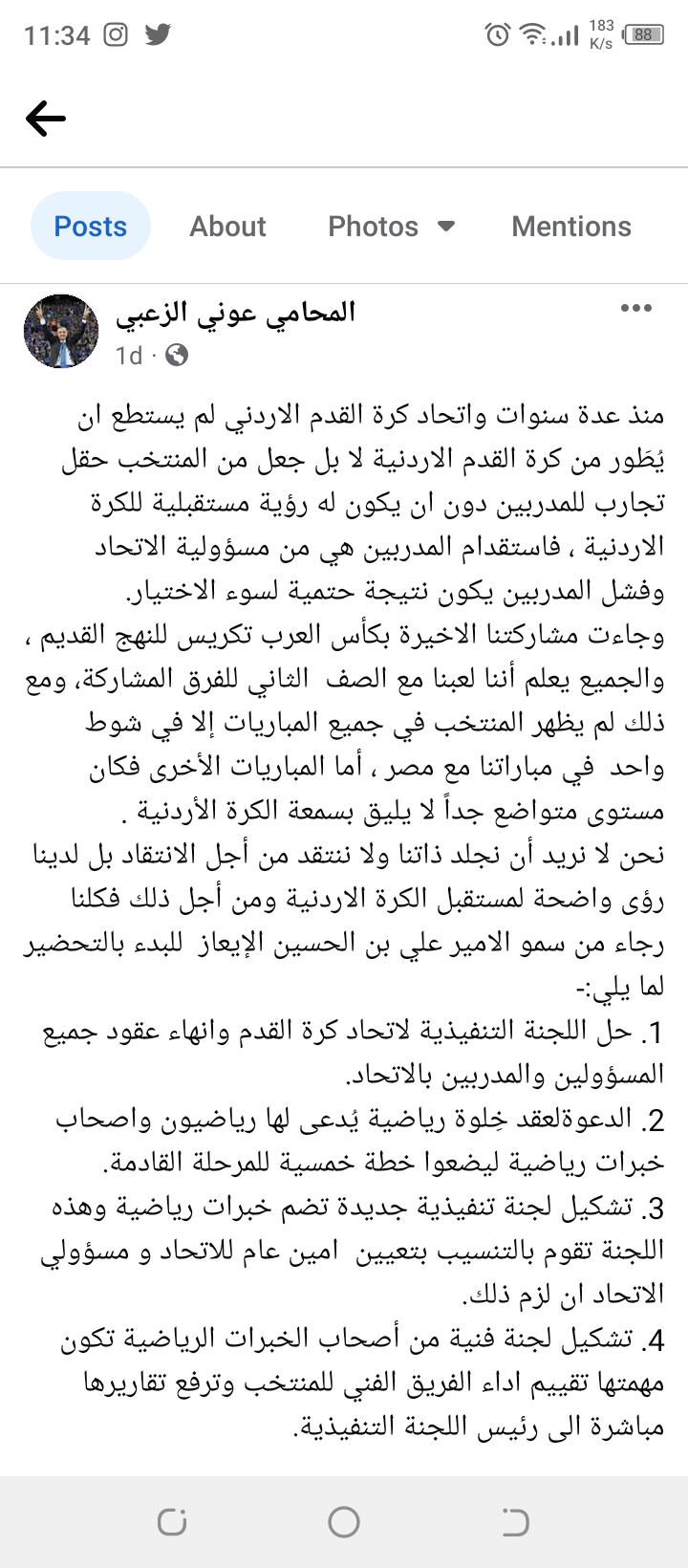Go back using the top arrow
The height and width of the screenshot is (1568, 688).
(46, 120)
